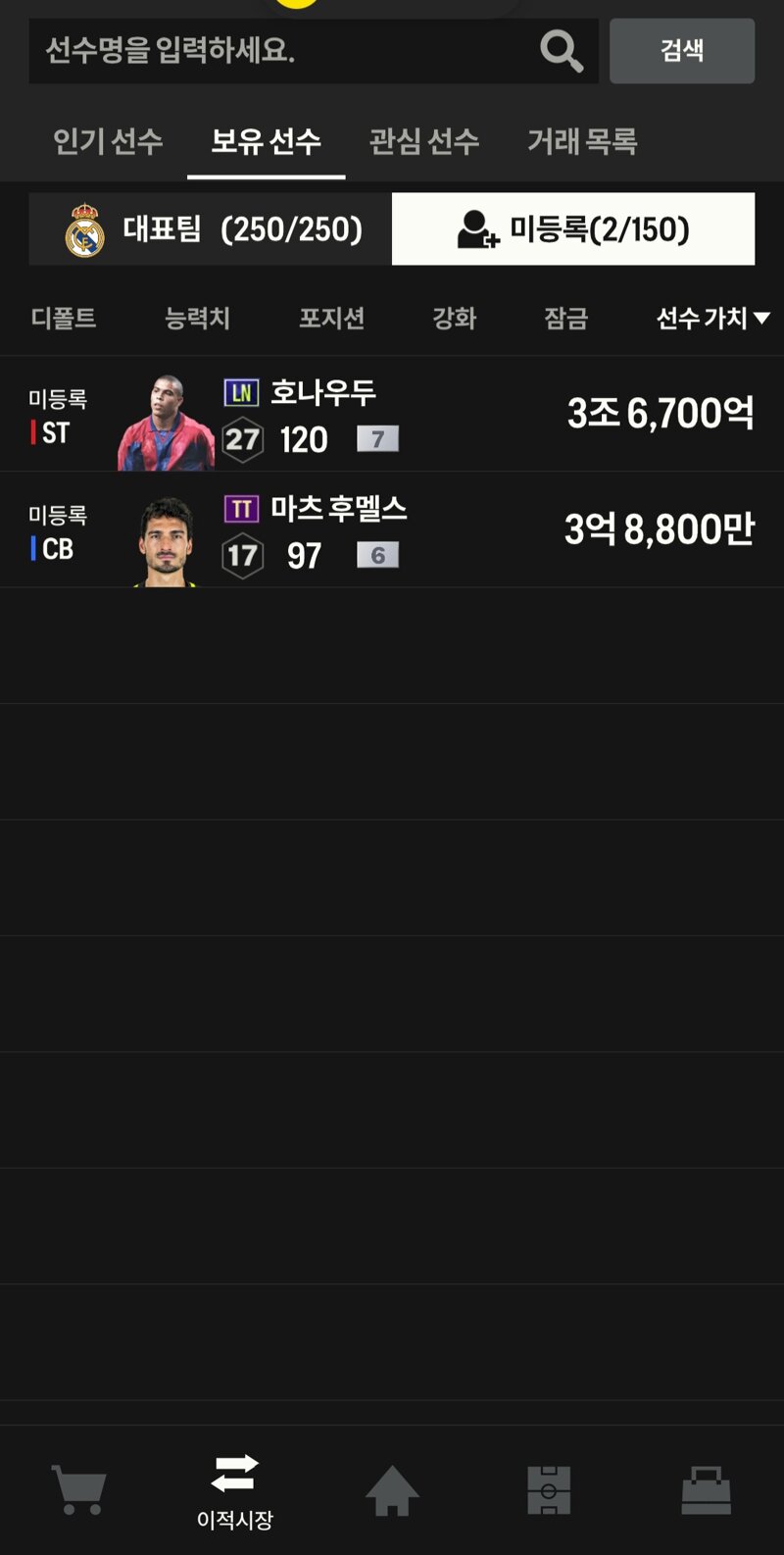Select the 미등록(2/150) segment

573,229
